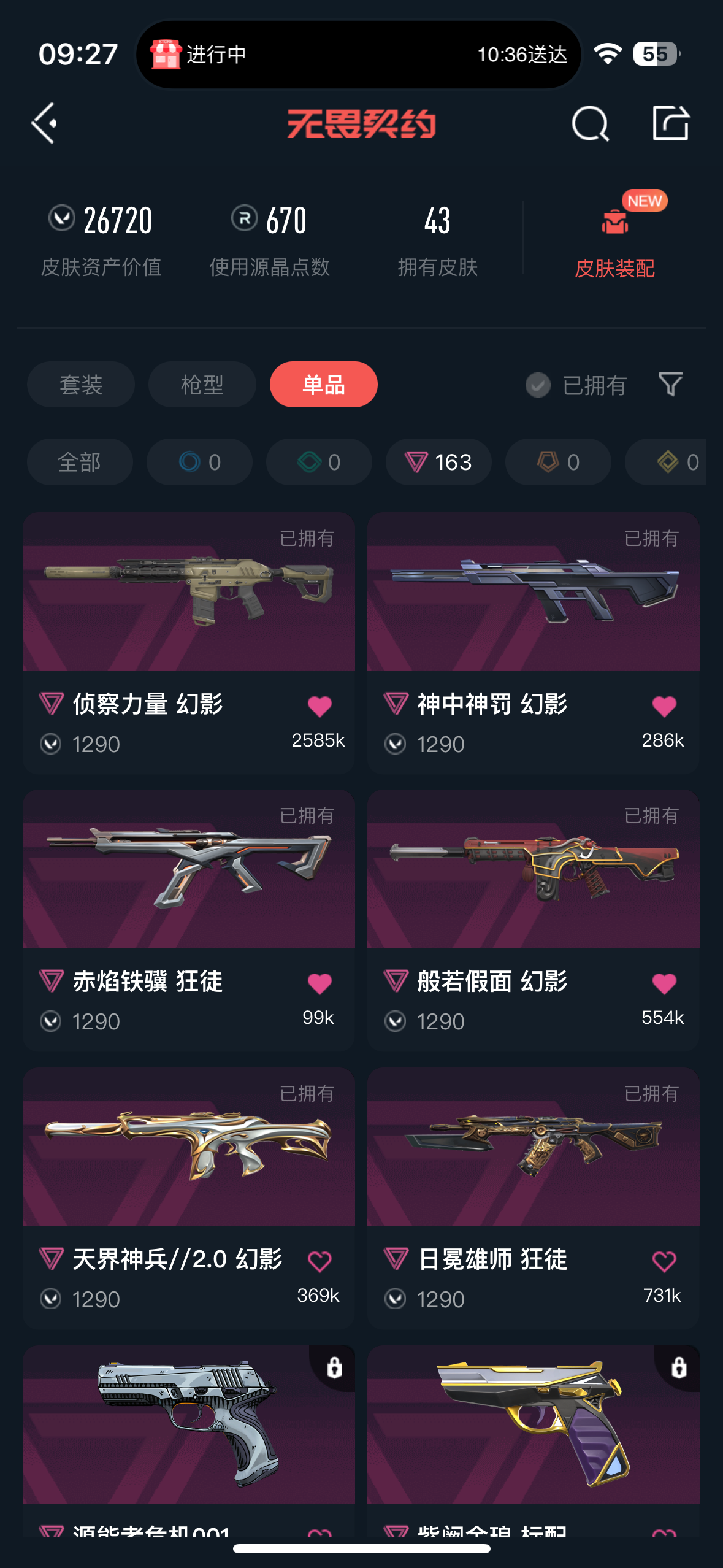Image resolution: width=723 pixels, height=1568 pixels.
Task: Open the funnel filter options
Action: pos(670,385)
